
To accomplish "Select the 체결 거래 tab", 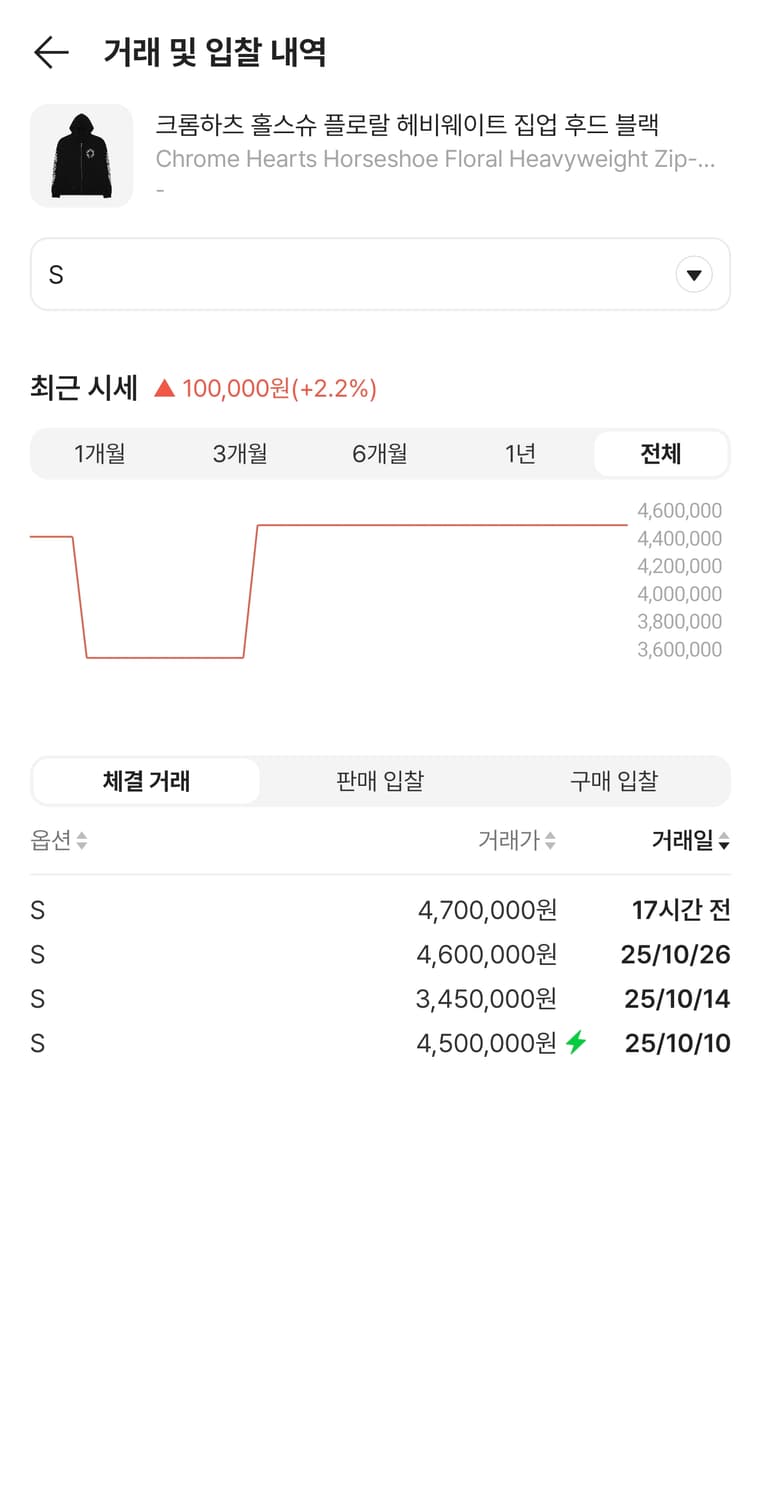I will (145, 781).
